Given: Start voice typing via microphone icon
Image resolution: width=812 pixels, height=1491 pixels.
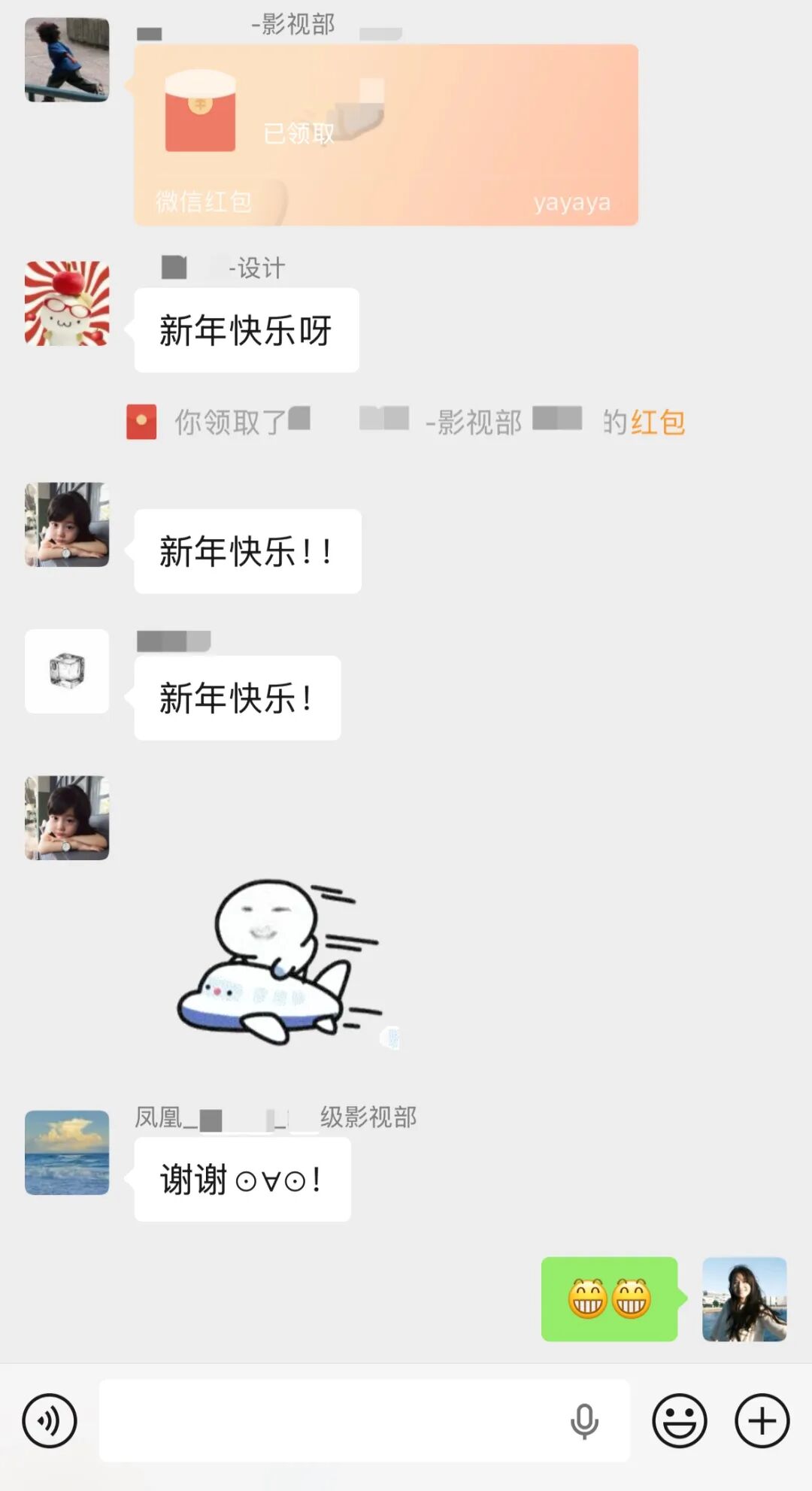Looking at the screenshot, I should [x=584, y=1421].
